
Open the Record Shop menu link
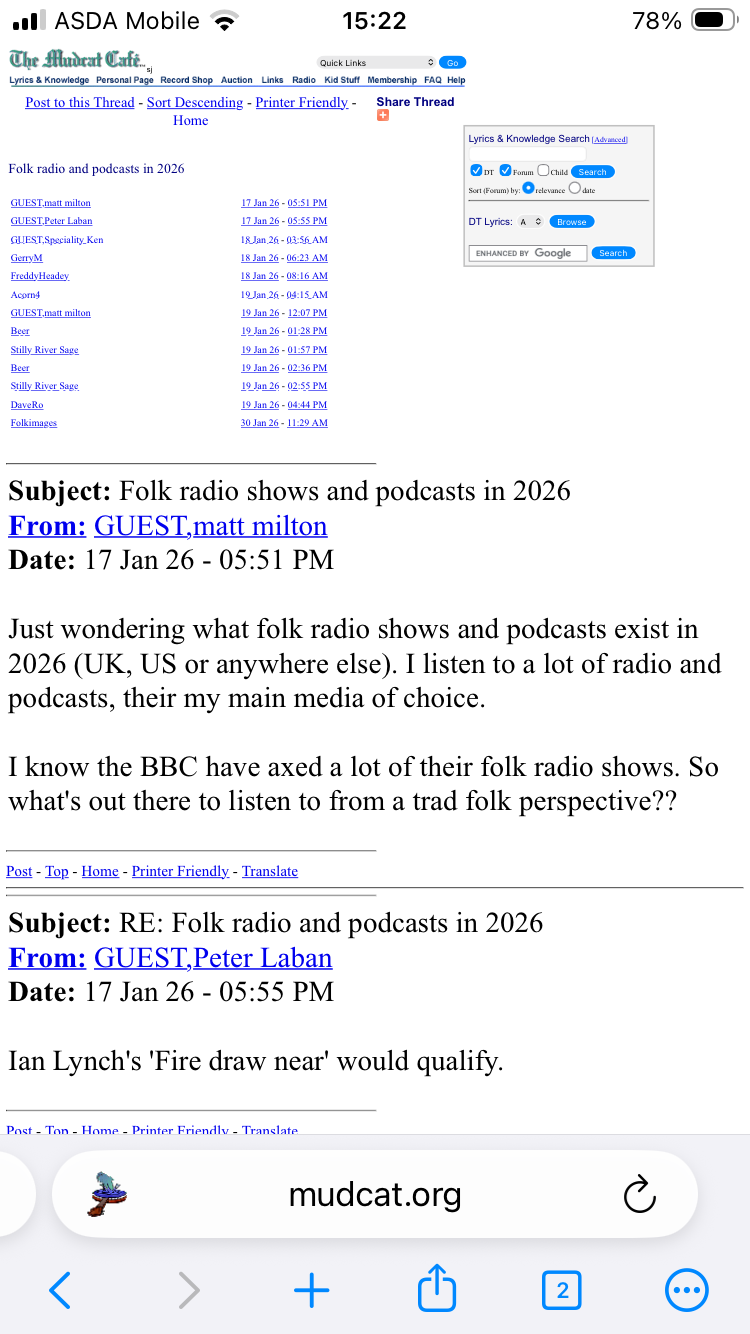coord(187,80)
